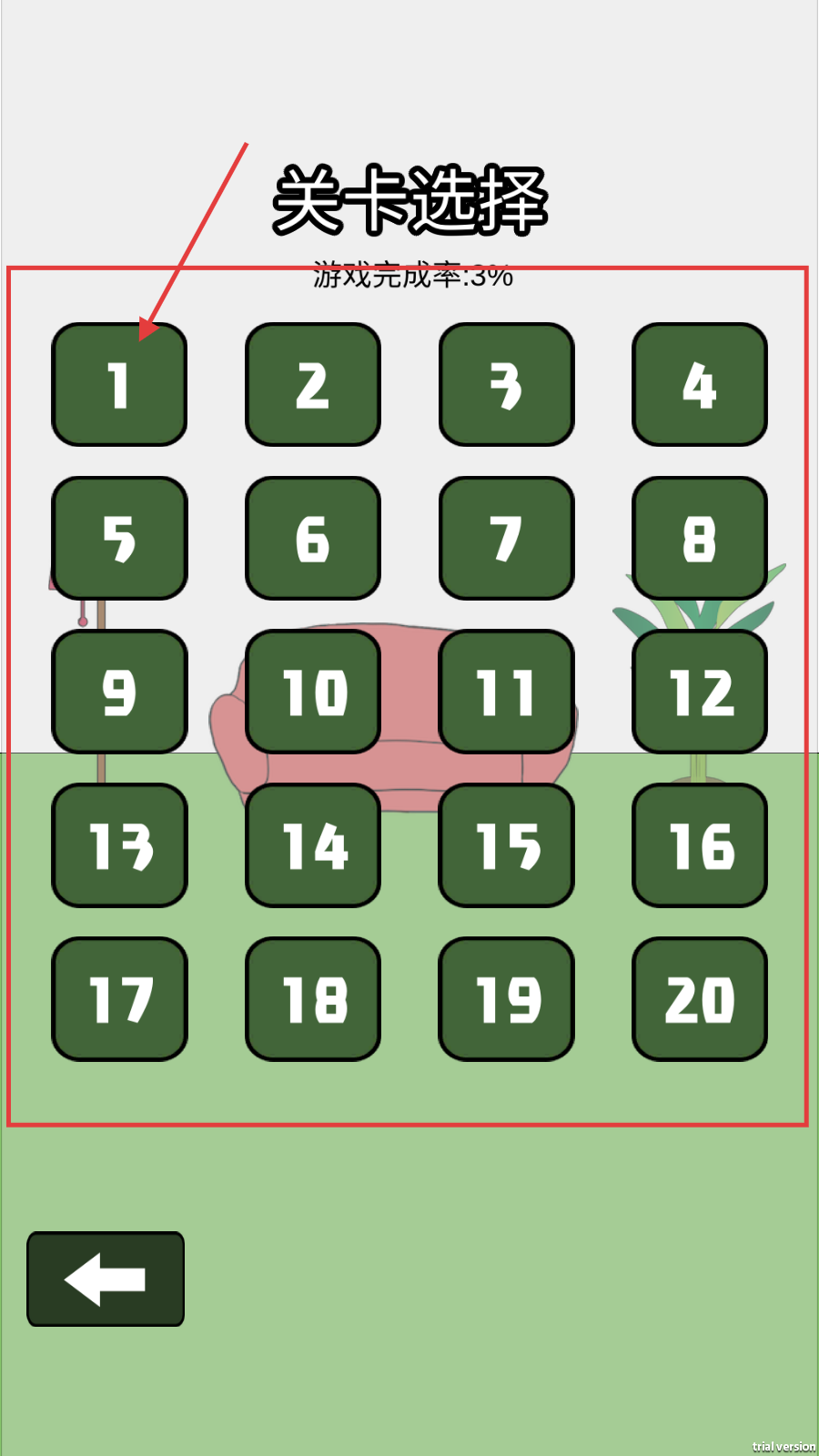Start level 13
The width and height of the screenshot is (819, 1456).
point(119,845)
